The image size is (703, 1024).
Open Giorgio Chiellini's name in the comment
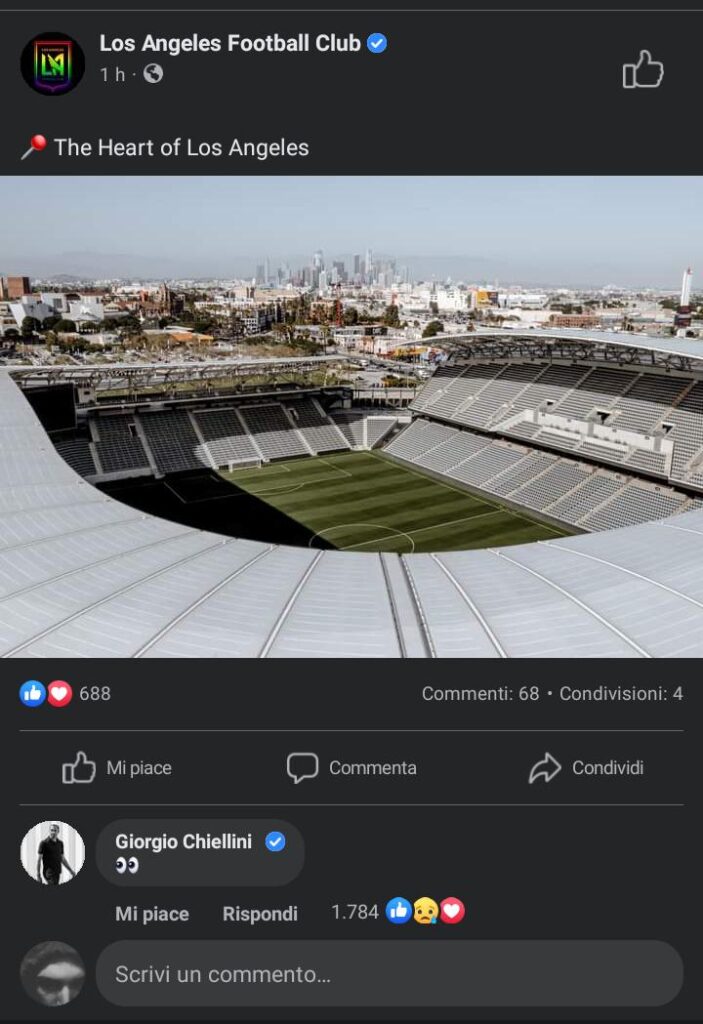pos(183,842)
